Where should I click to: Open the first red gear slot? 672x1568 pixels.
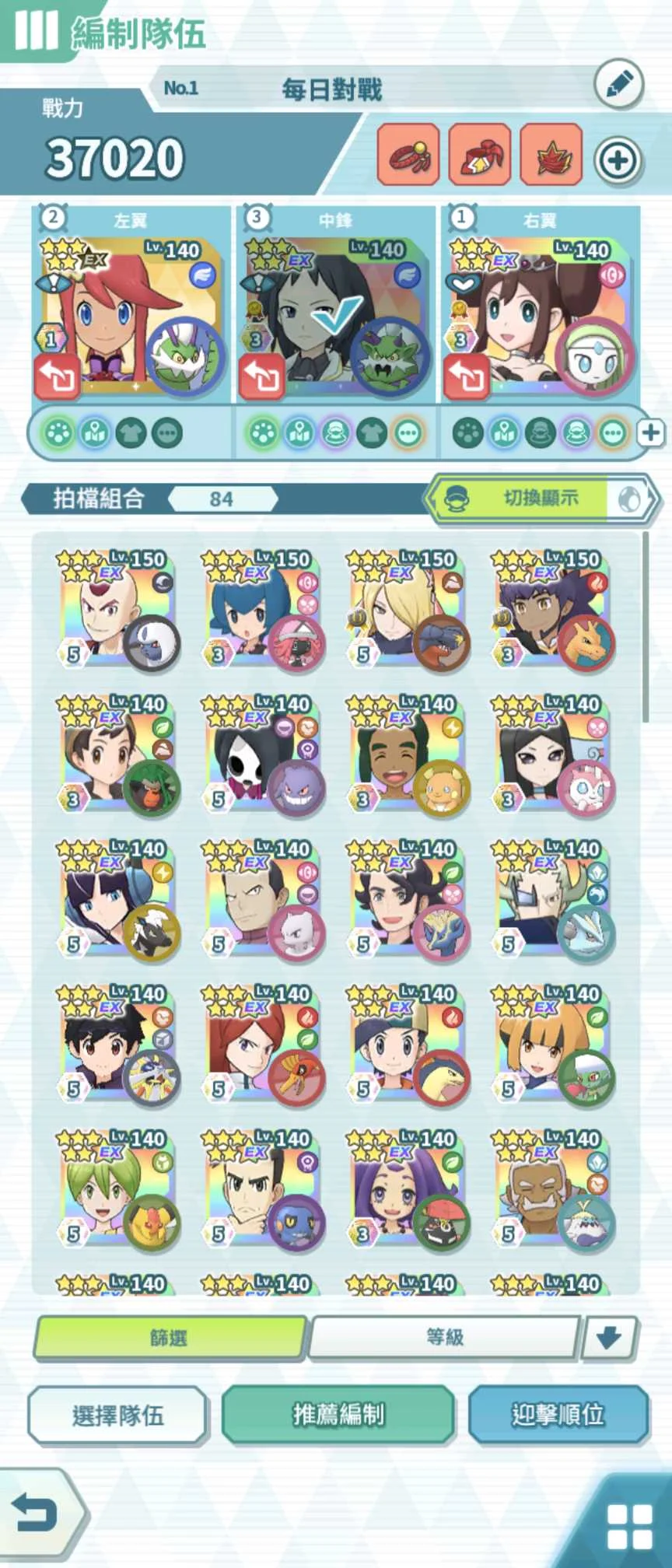pyautogui.click(x=408, y=154)
